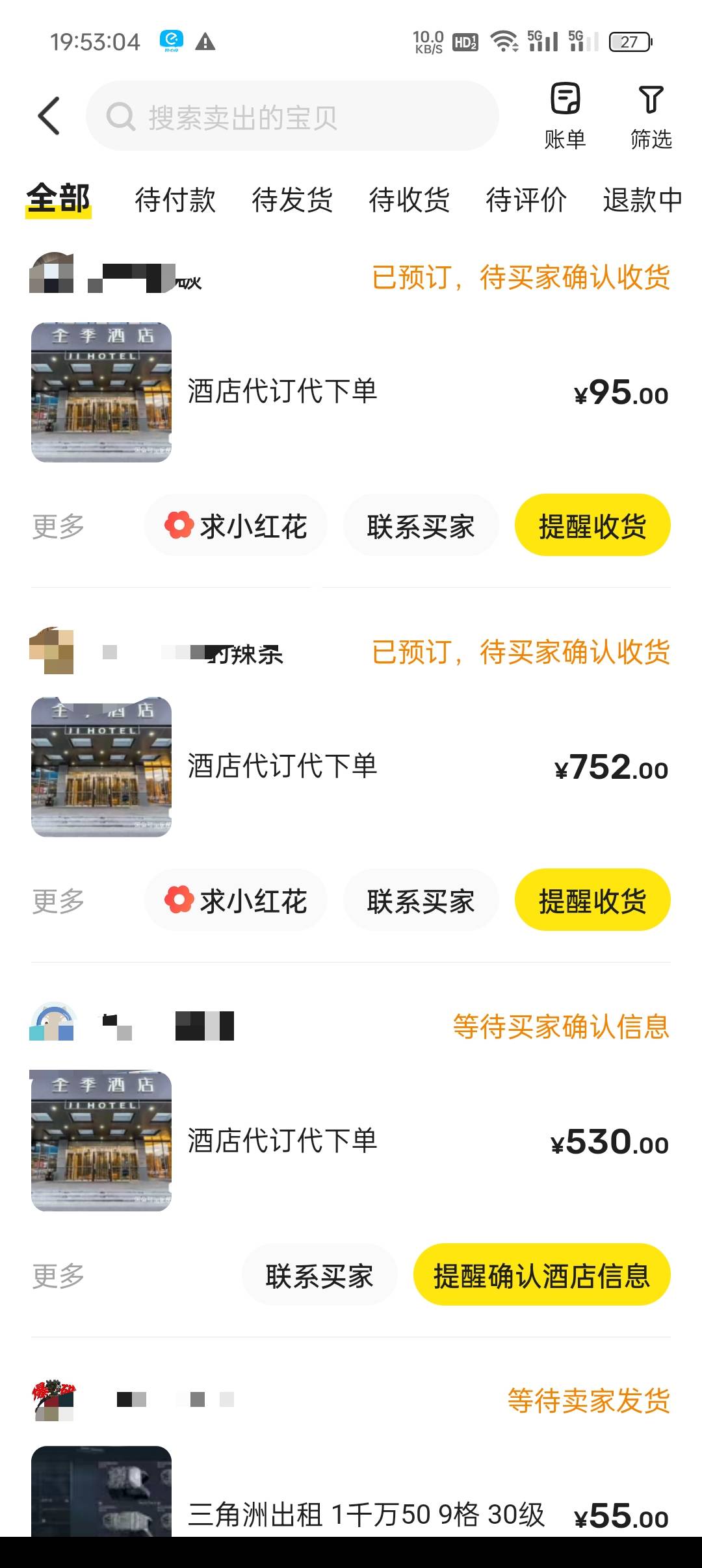Select the 全部 tab
The width and height of the screenshot is (702, 1568).
pos(58,199)
